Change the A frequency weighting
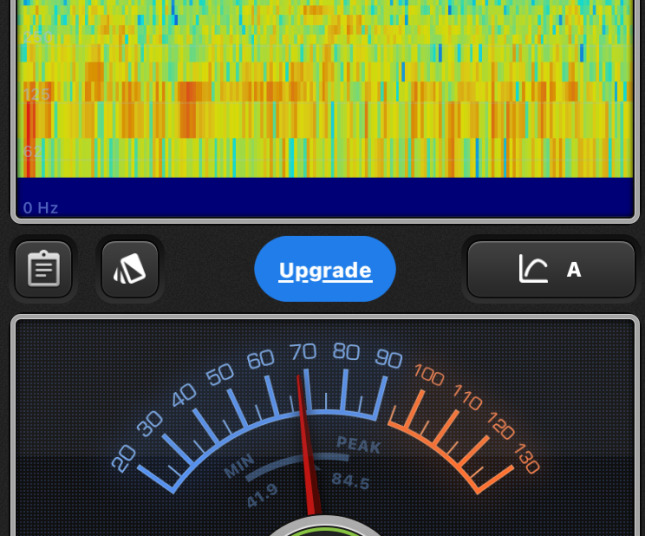The height and width of the screenshot is (536, 645). 551,269
